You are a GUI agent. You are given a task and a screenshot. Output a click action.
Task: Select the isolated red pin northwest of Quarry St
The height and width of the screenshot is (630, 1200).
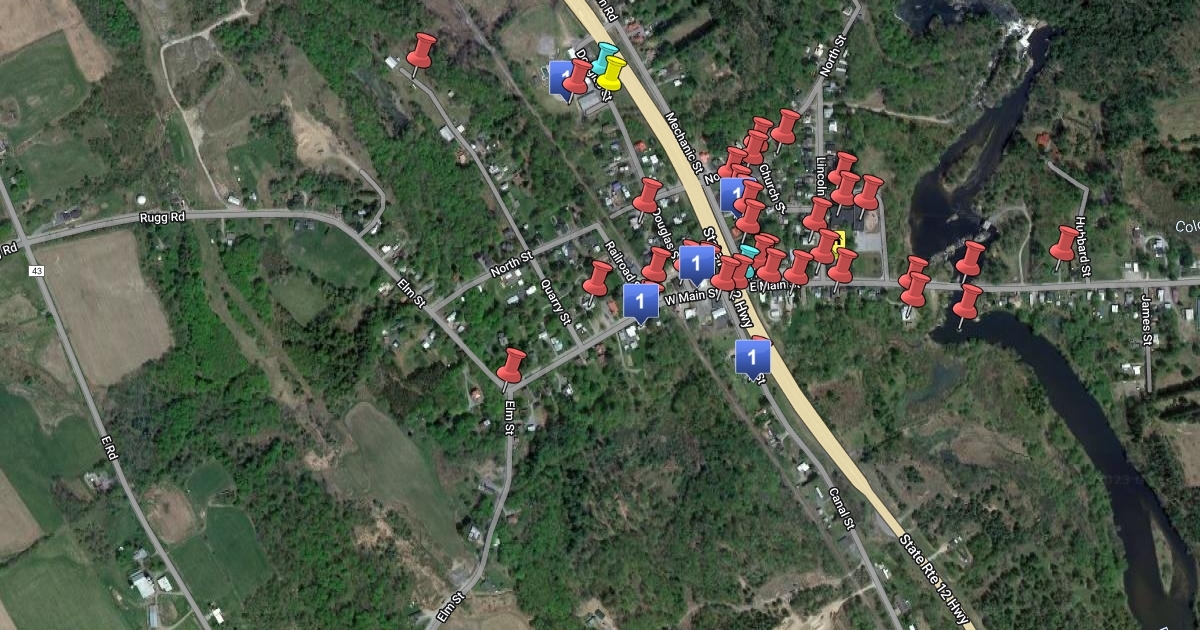422,49
